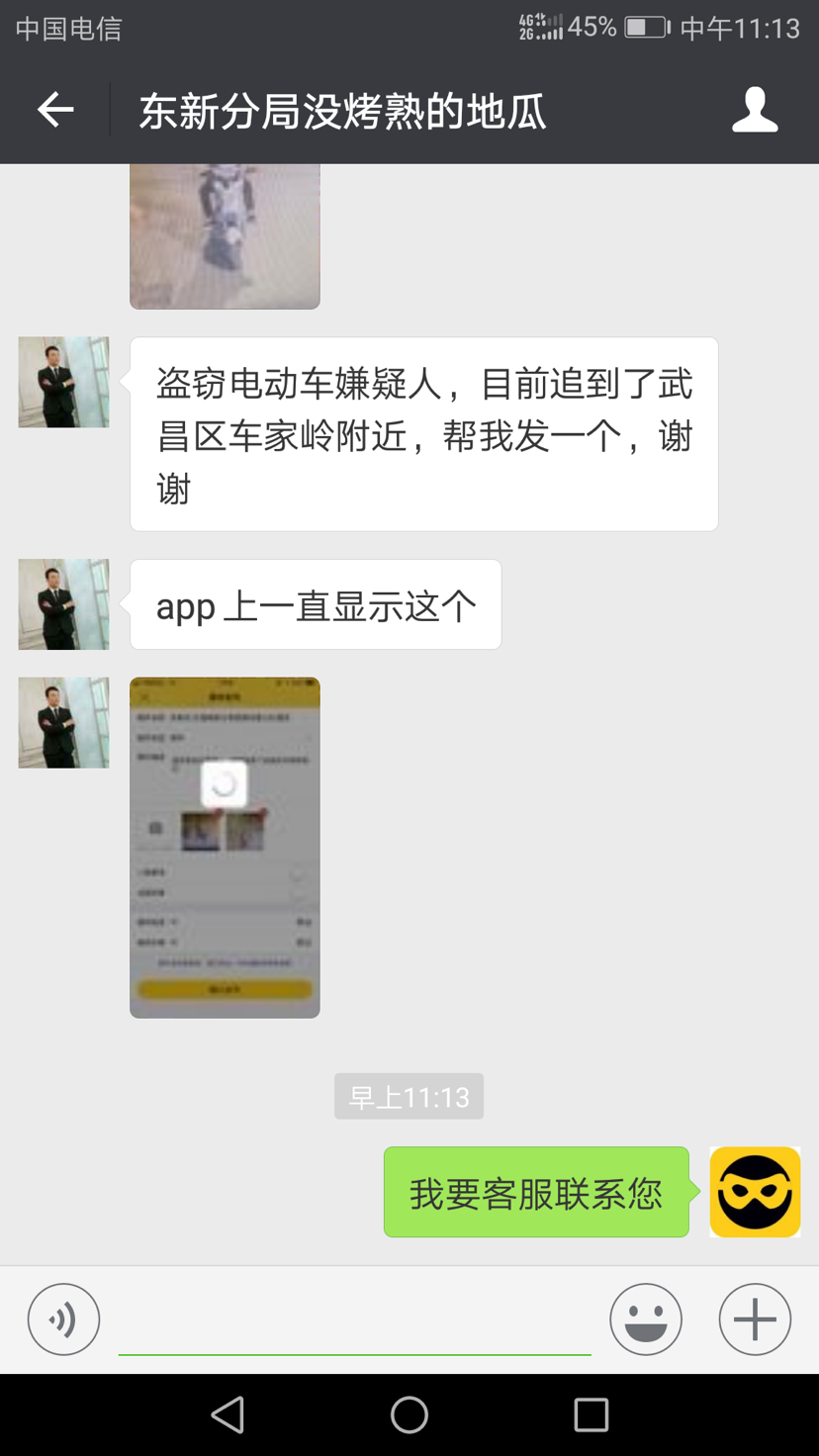Go back from the chat
Image resolution: width=819 pixels, height=1456 pixels.
click(55, 109)
